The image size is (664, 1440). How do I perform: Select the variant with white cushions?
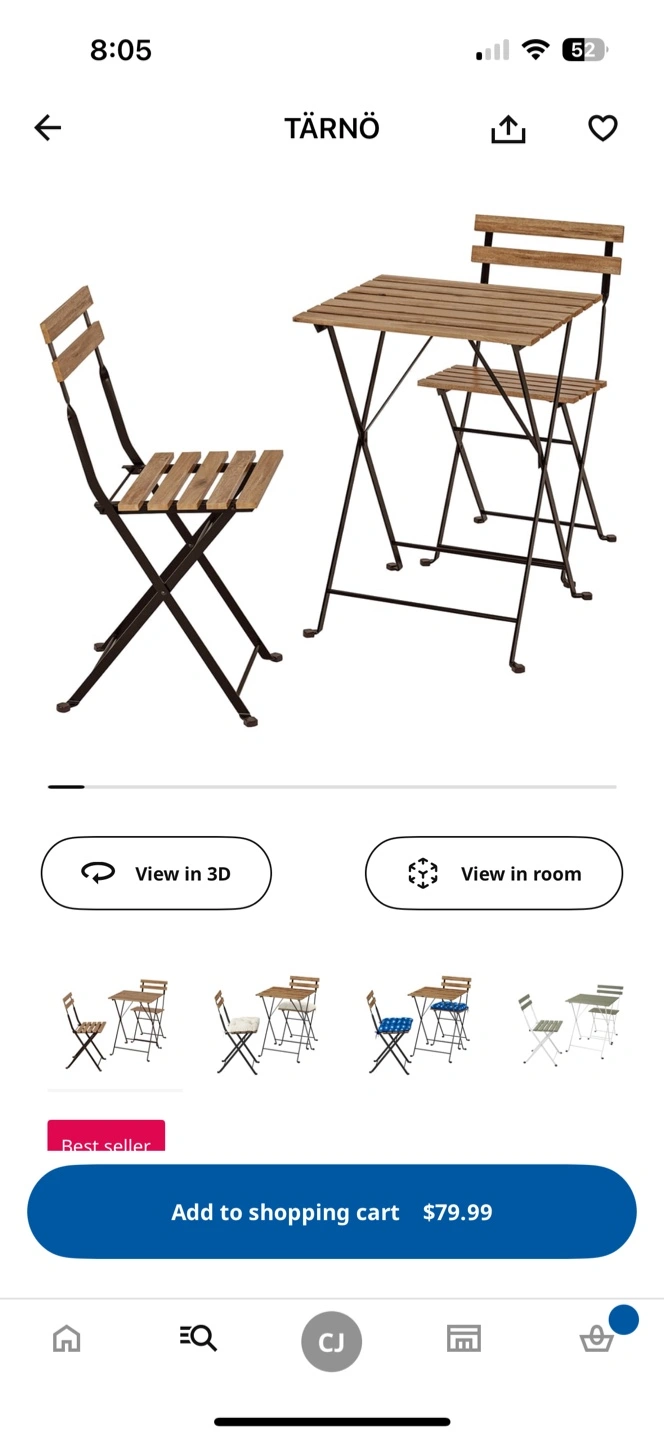(x=268, y=1025)
